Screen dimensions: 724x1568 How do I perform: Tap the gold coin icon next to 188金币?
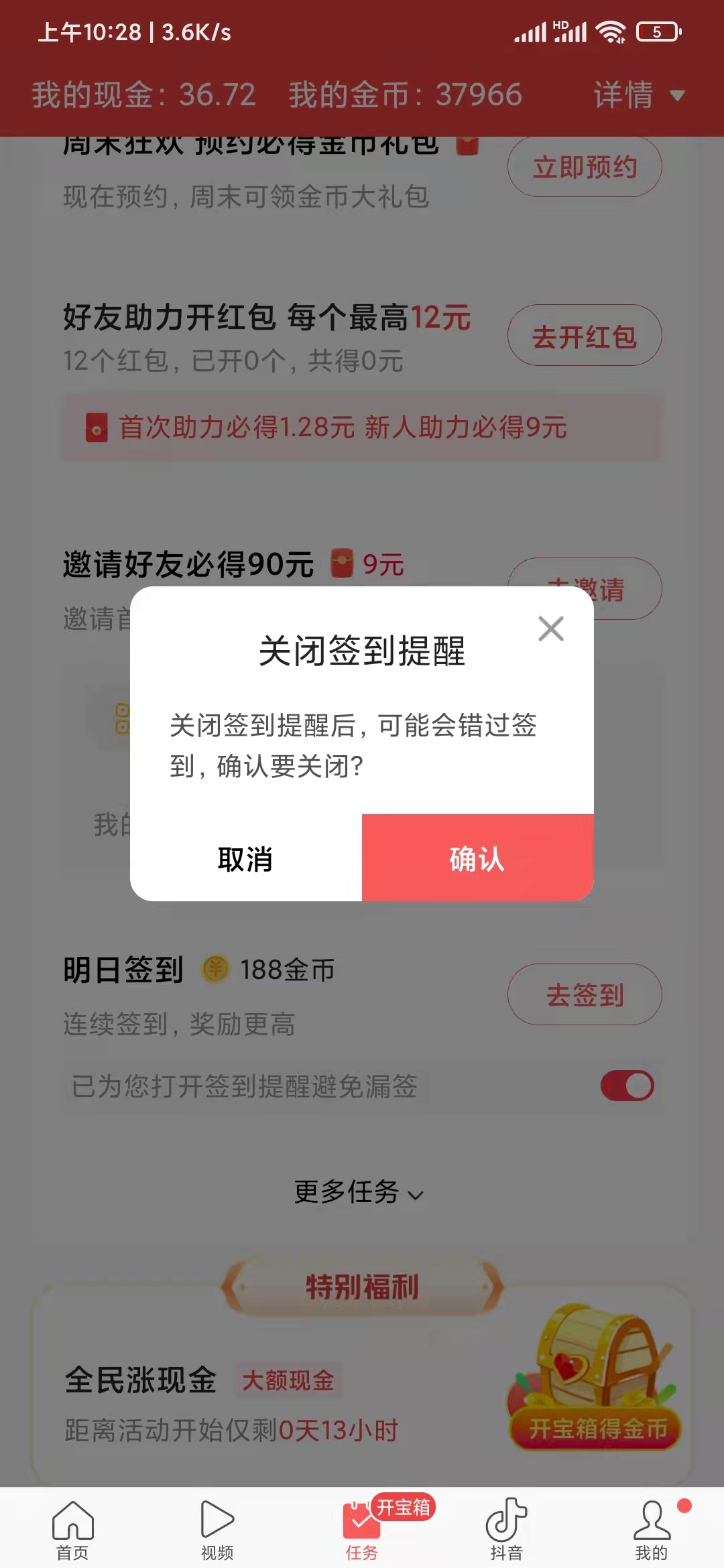[x=215, y=968]
